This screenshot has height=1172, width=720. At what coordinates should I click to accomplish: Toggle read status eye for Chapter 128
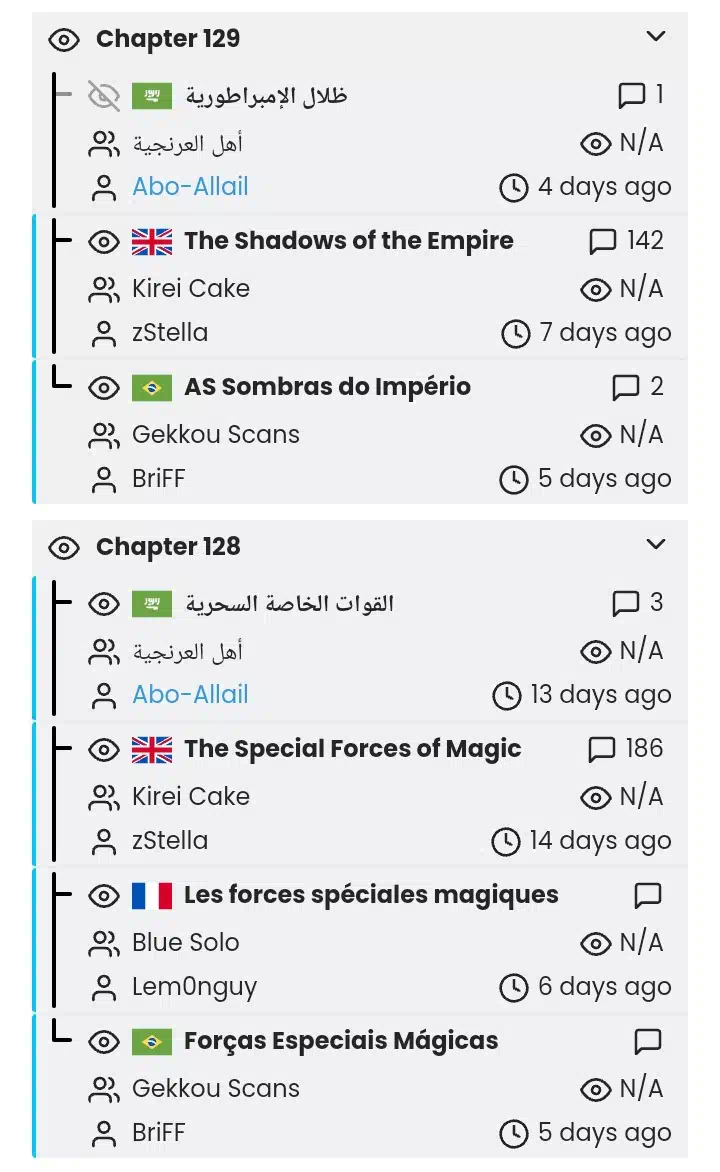click(x=64, y=548)
